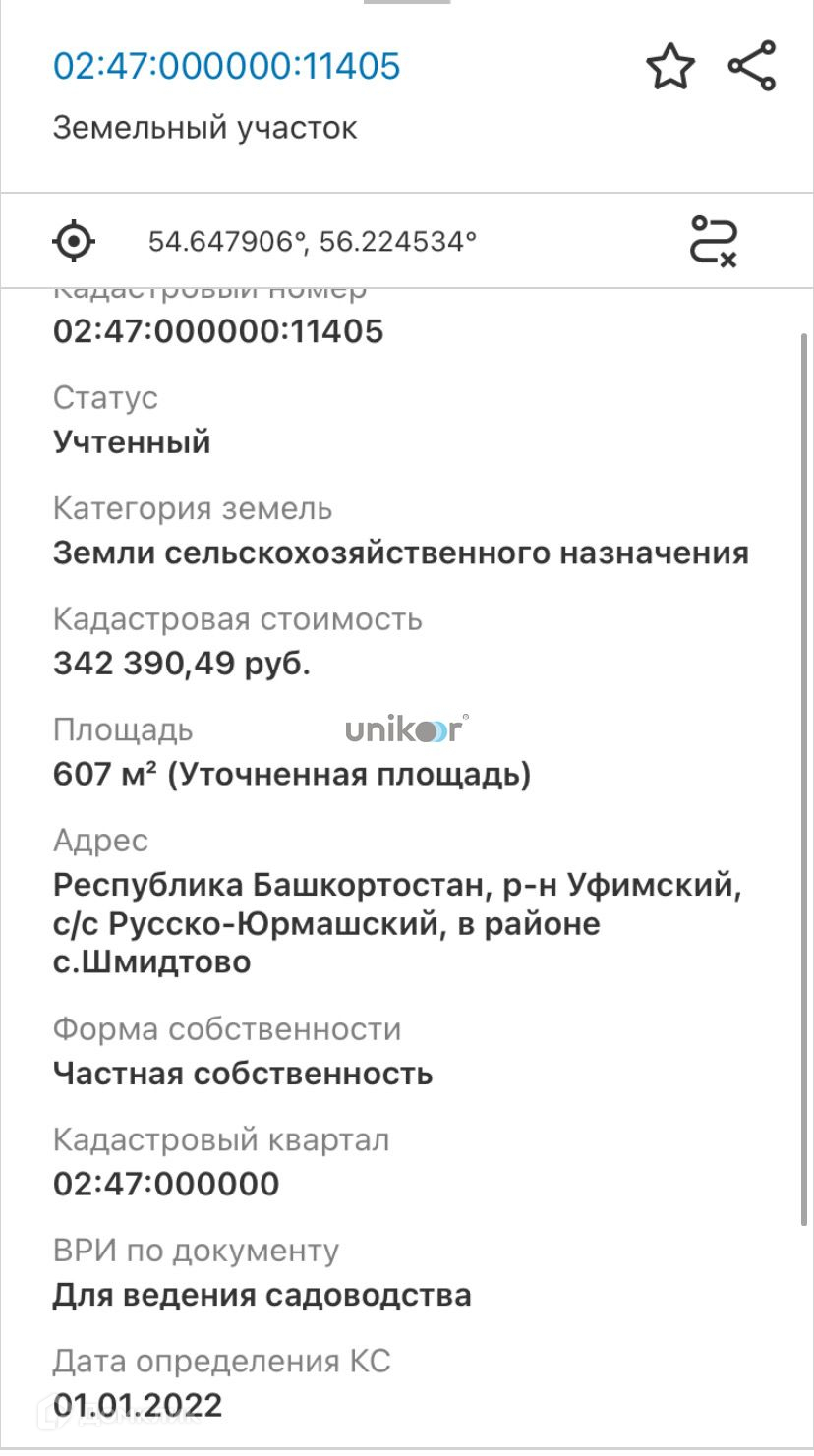The width and height of the screenshot is (814, 1456).
Task: Add this land plot to favorites
Action: click(670, 67)
